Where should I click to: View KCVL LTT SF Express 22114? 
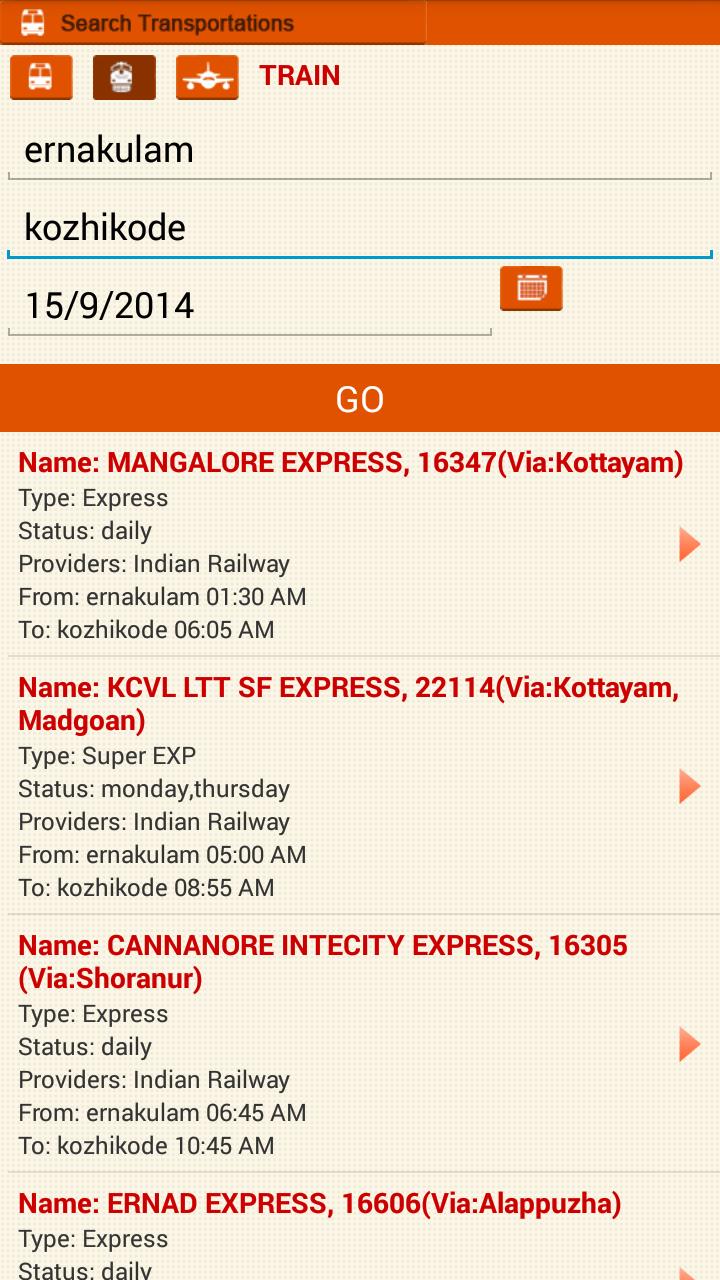(x=350, y=787)
